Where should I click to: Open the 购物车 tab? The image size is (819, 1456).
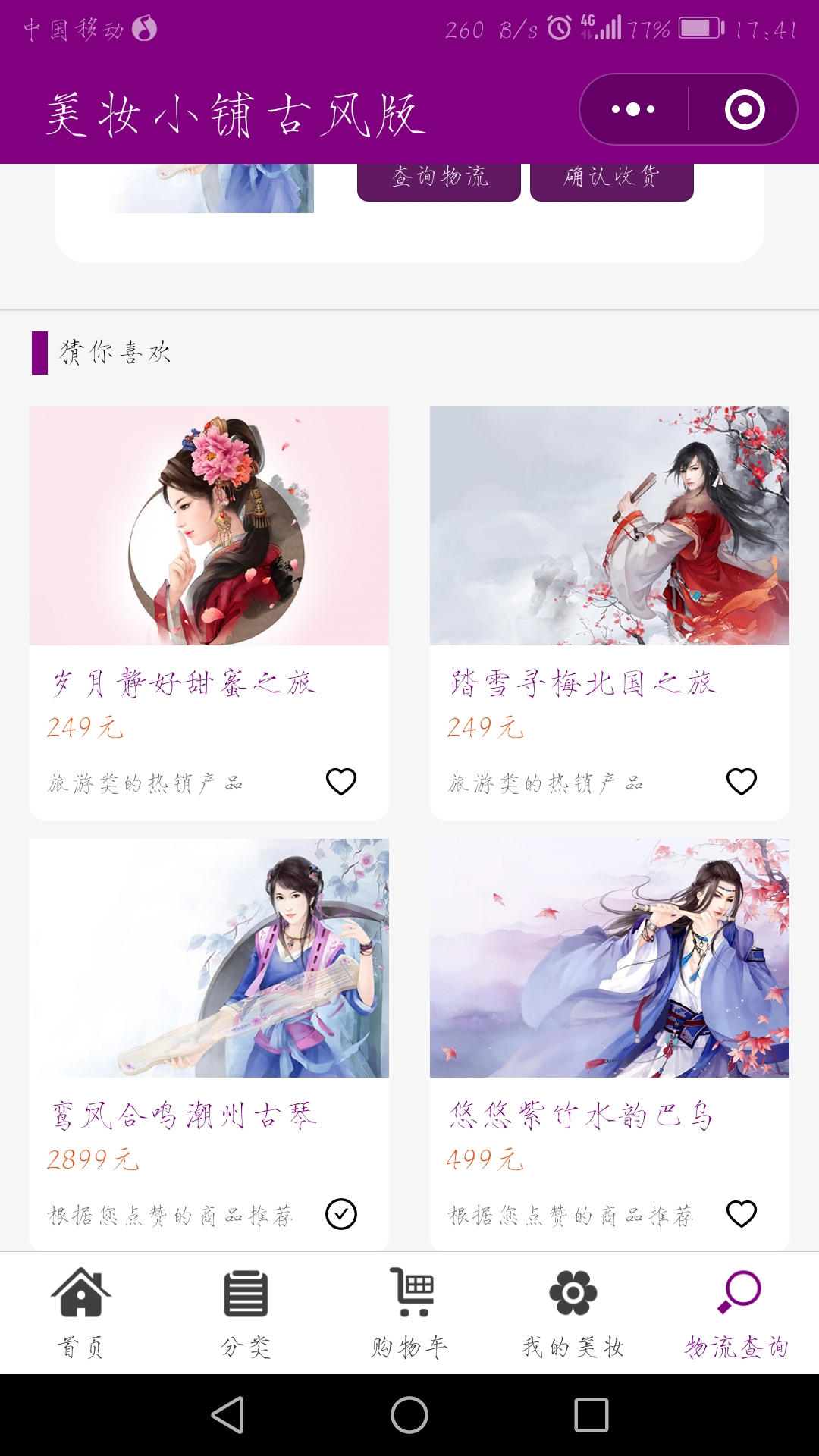pyautogui.click(x=410, y=1313)
